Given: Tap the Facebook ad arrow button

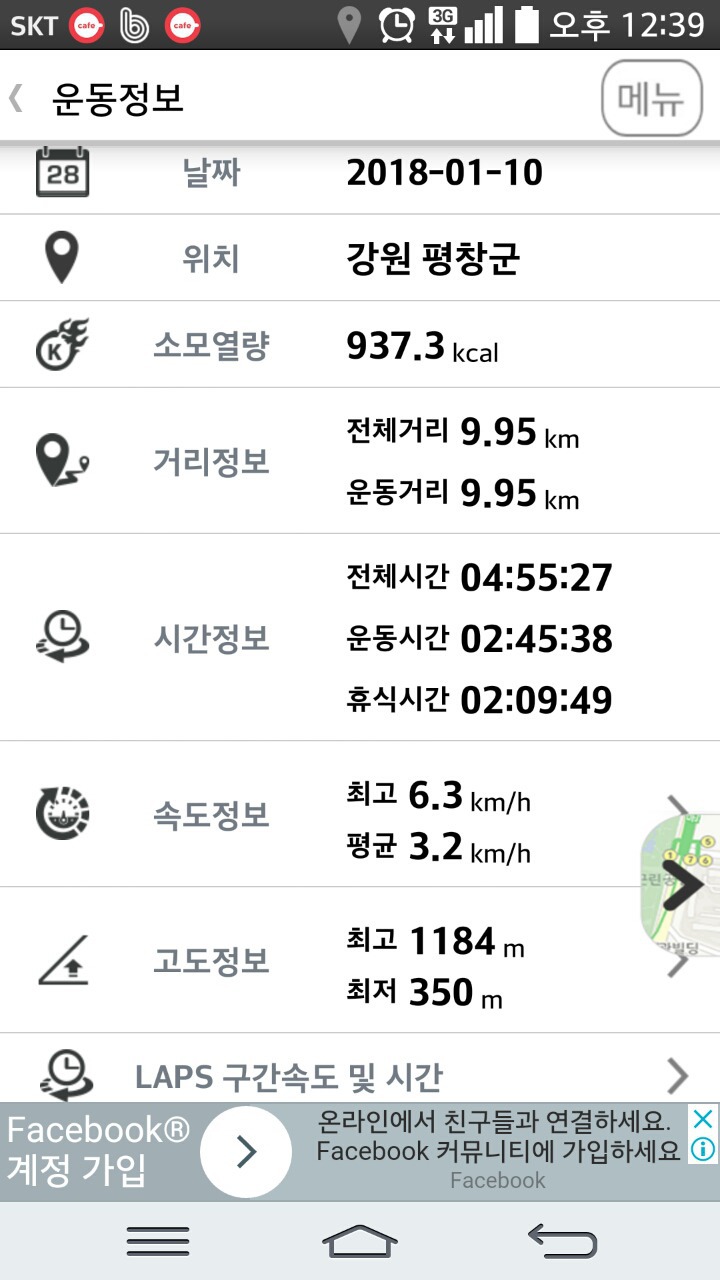Looking at the screenshot, I should point(246,1152).
